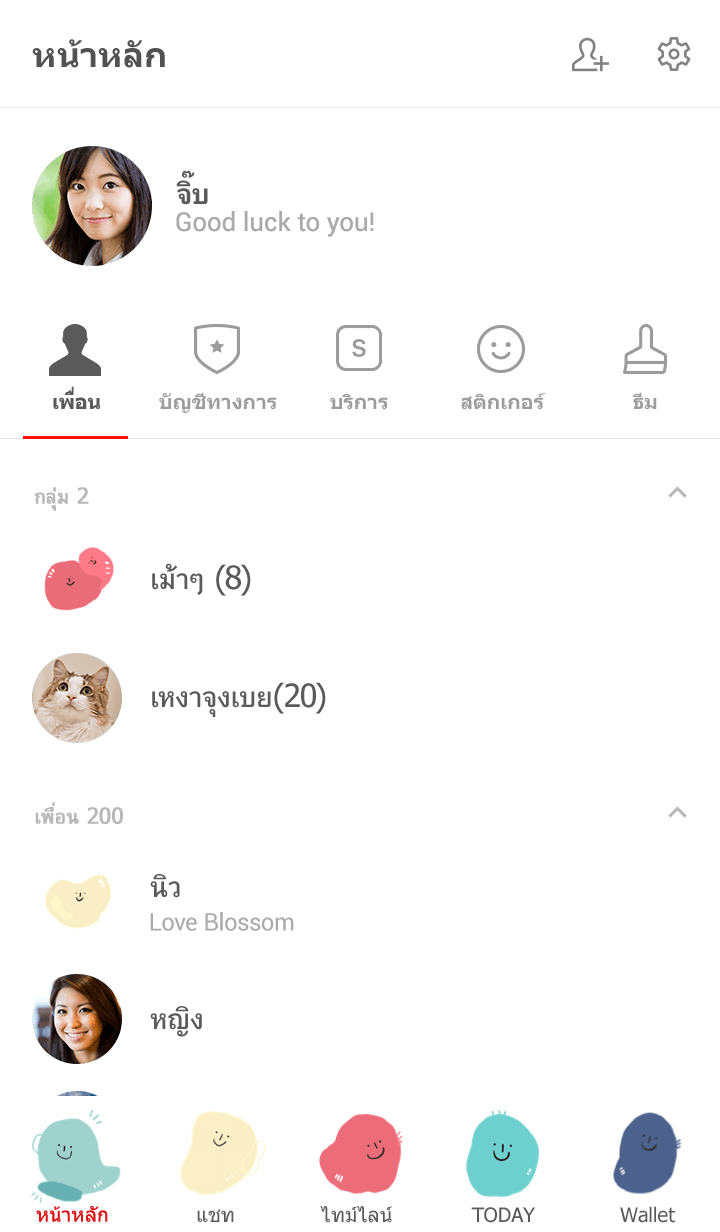
Task: Go to the ไทม์ไลน์ timeline tab
Action: [359, 1170]
